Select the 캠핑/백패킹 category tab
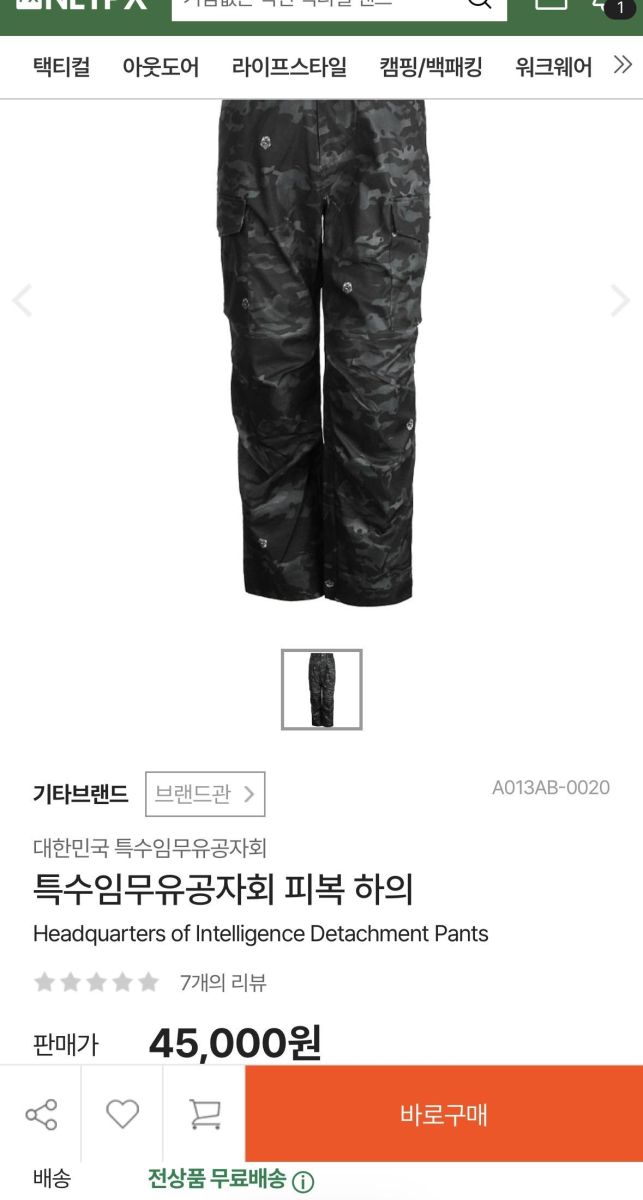This screenshot has width=643, height=1200. 431,67
